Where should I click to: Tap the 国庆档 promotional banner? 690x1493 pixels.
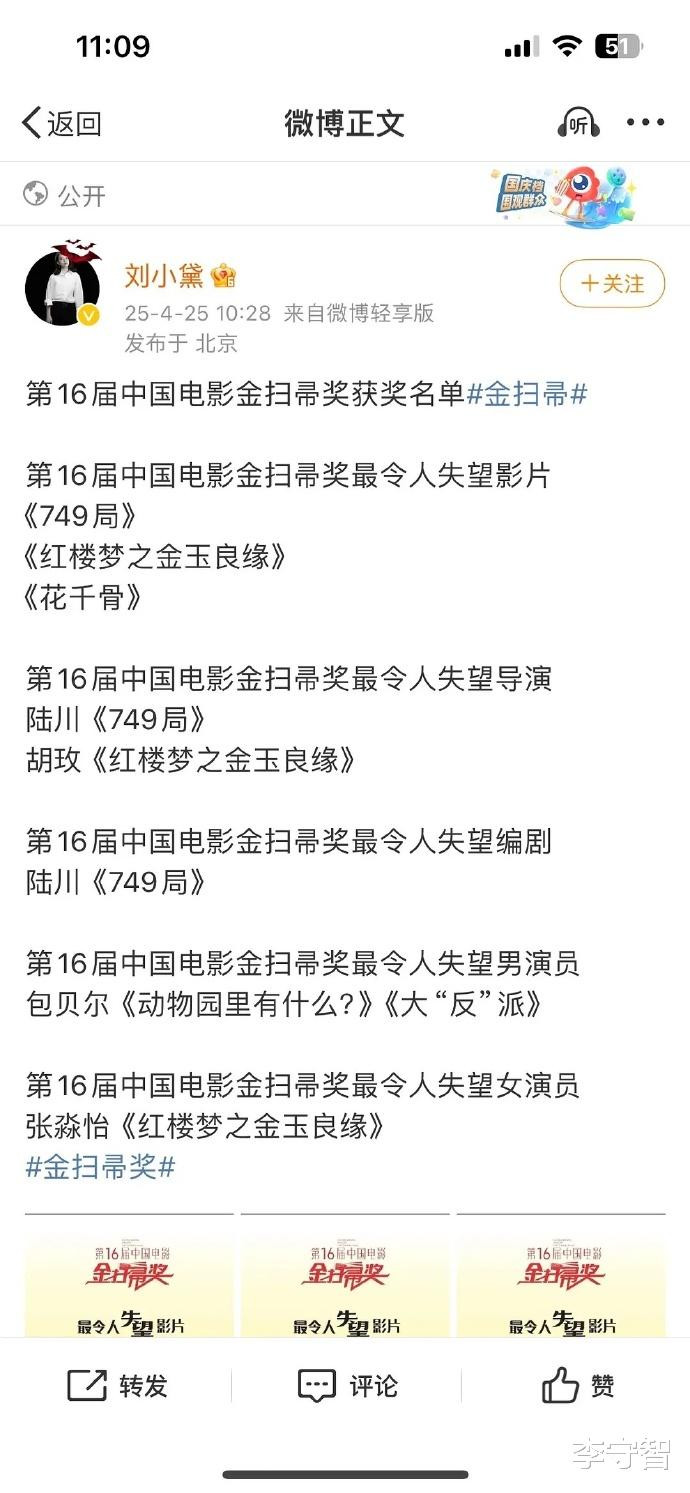click(563, 195)
